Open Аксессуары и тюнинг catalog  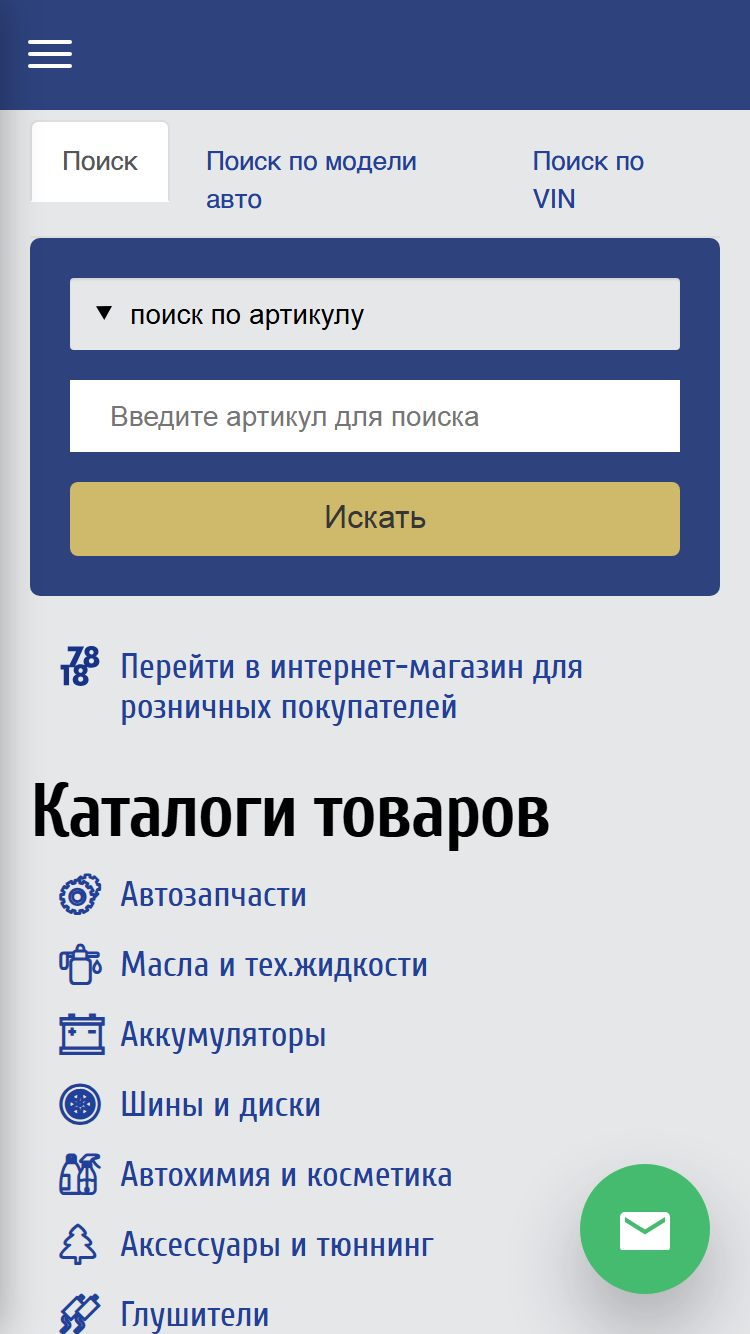click(x=277, y=1244)
